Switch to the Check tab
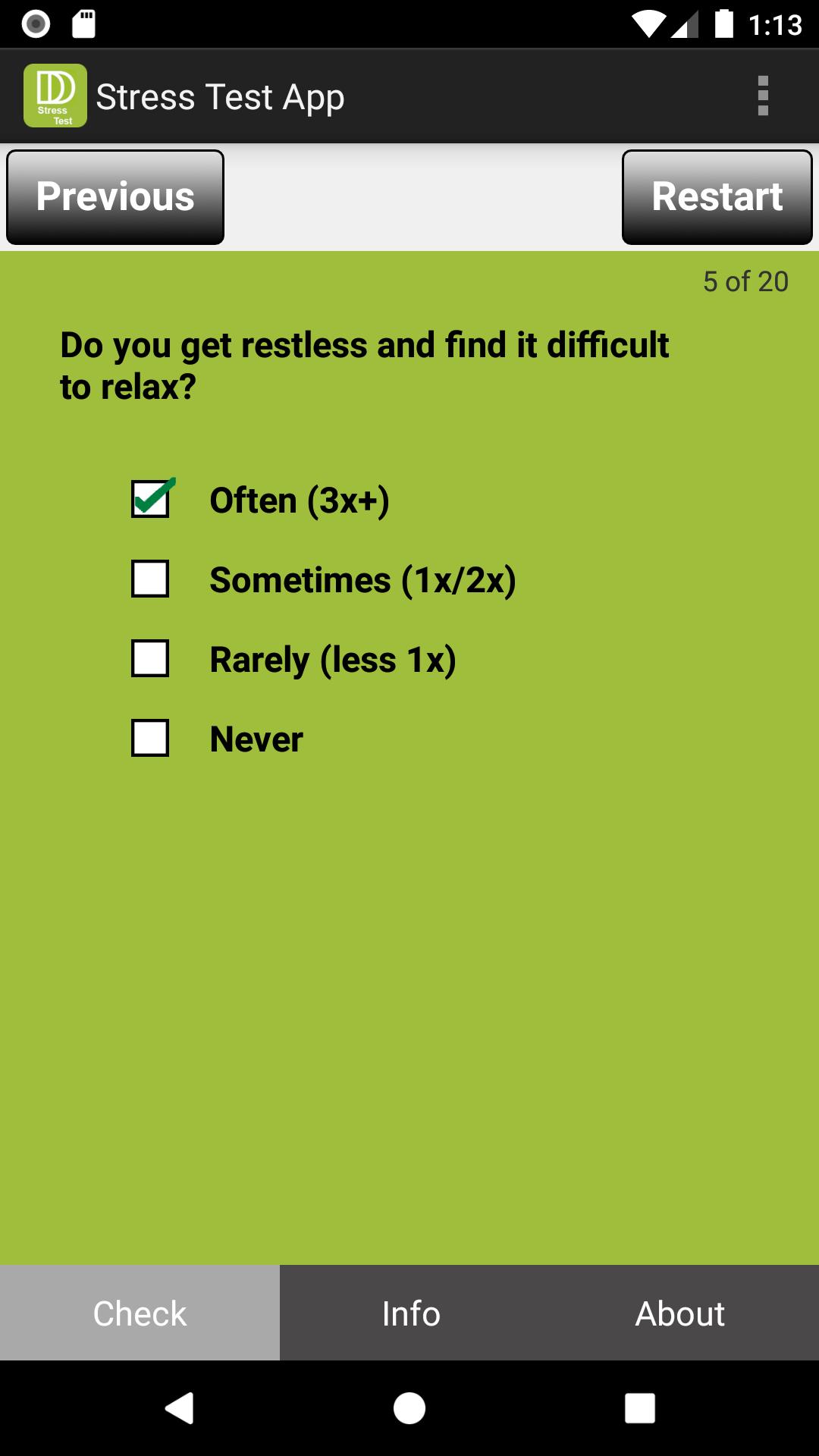Viewport: 819px width, 1456px height. pyautogui.click(x=140, y=1313)
